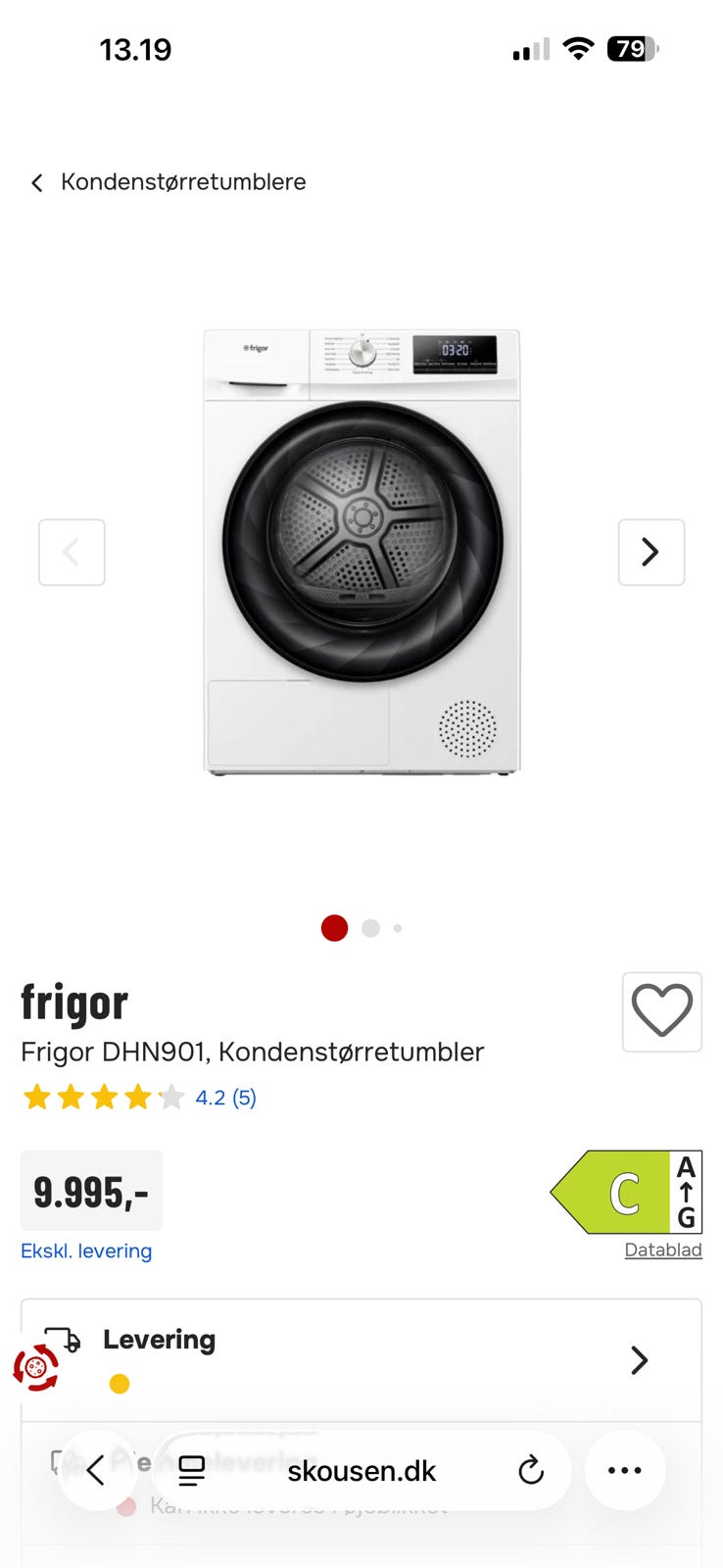Open the skousen.dk address bar

click(361, 1471)
